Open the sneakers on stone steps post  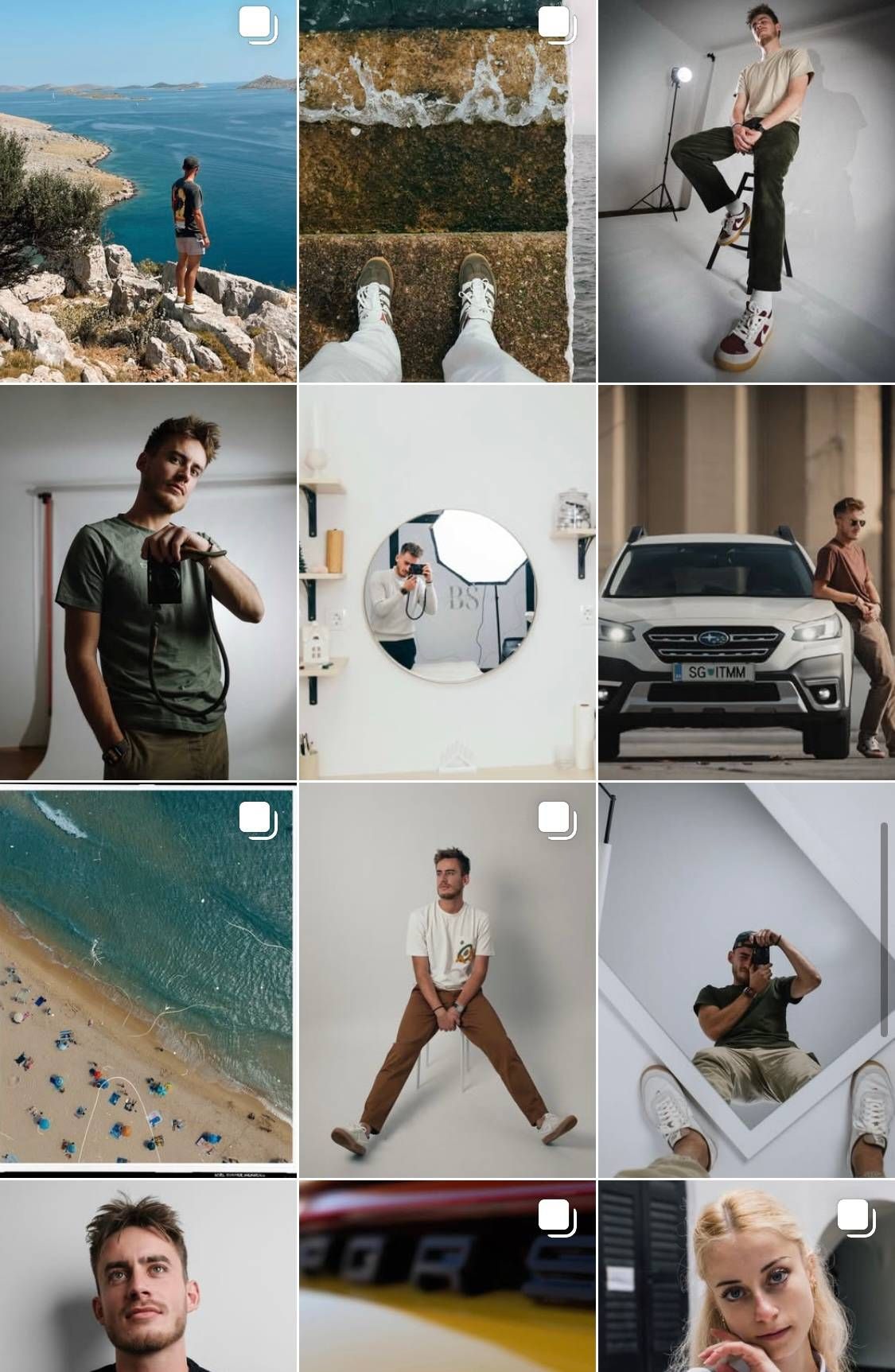(447, 191)
